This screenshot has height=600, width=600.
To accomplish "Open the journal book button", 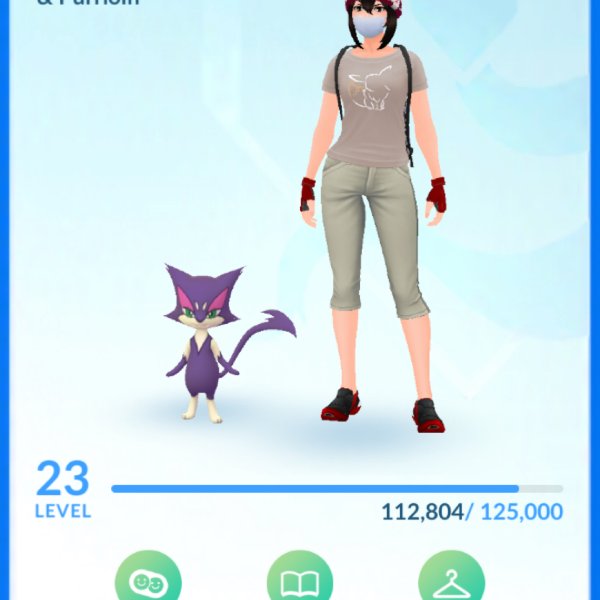I will (299, 580).
